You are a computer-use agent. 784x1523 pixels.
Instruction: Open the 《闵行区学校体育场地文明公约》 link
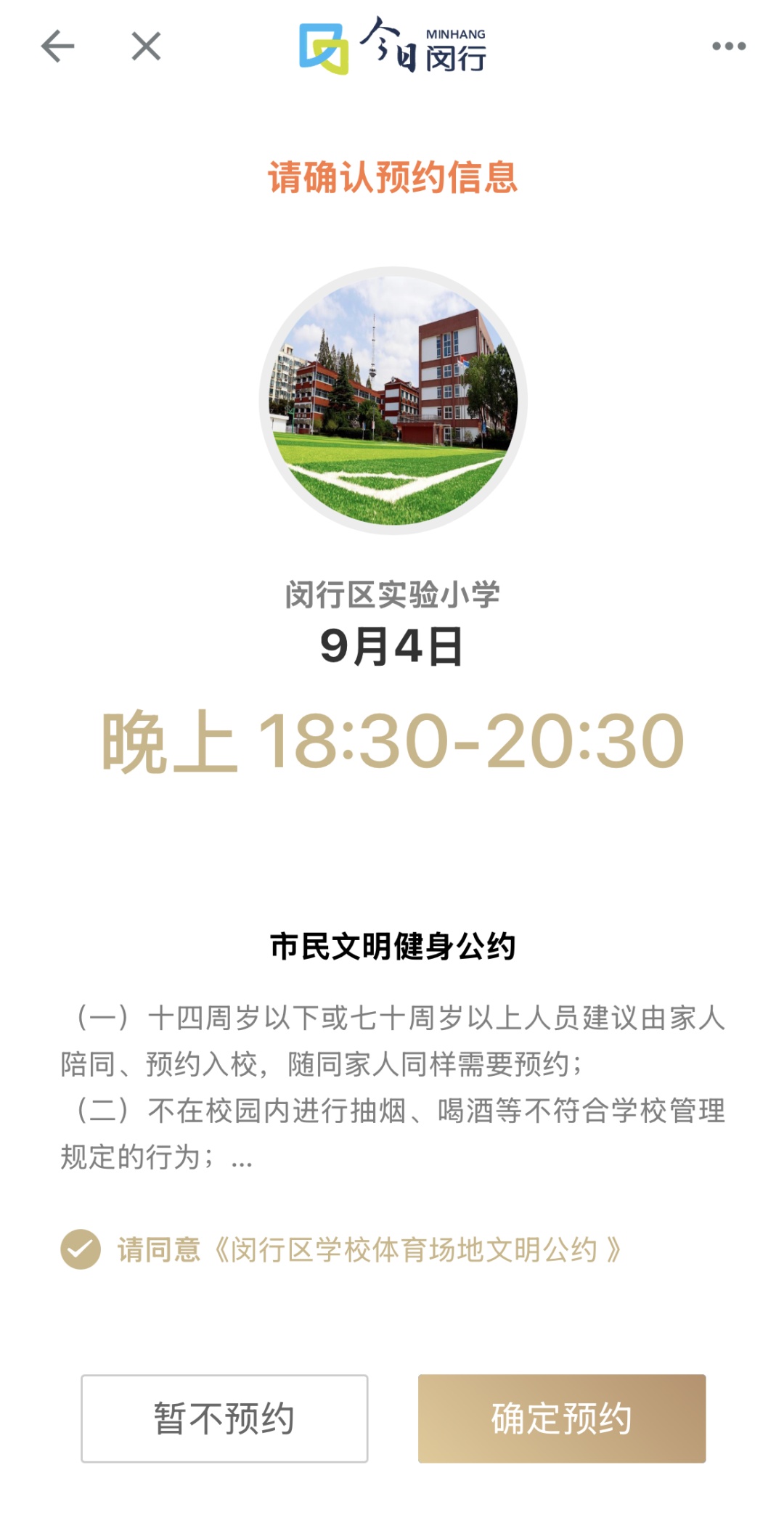pos(417,1250)
